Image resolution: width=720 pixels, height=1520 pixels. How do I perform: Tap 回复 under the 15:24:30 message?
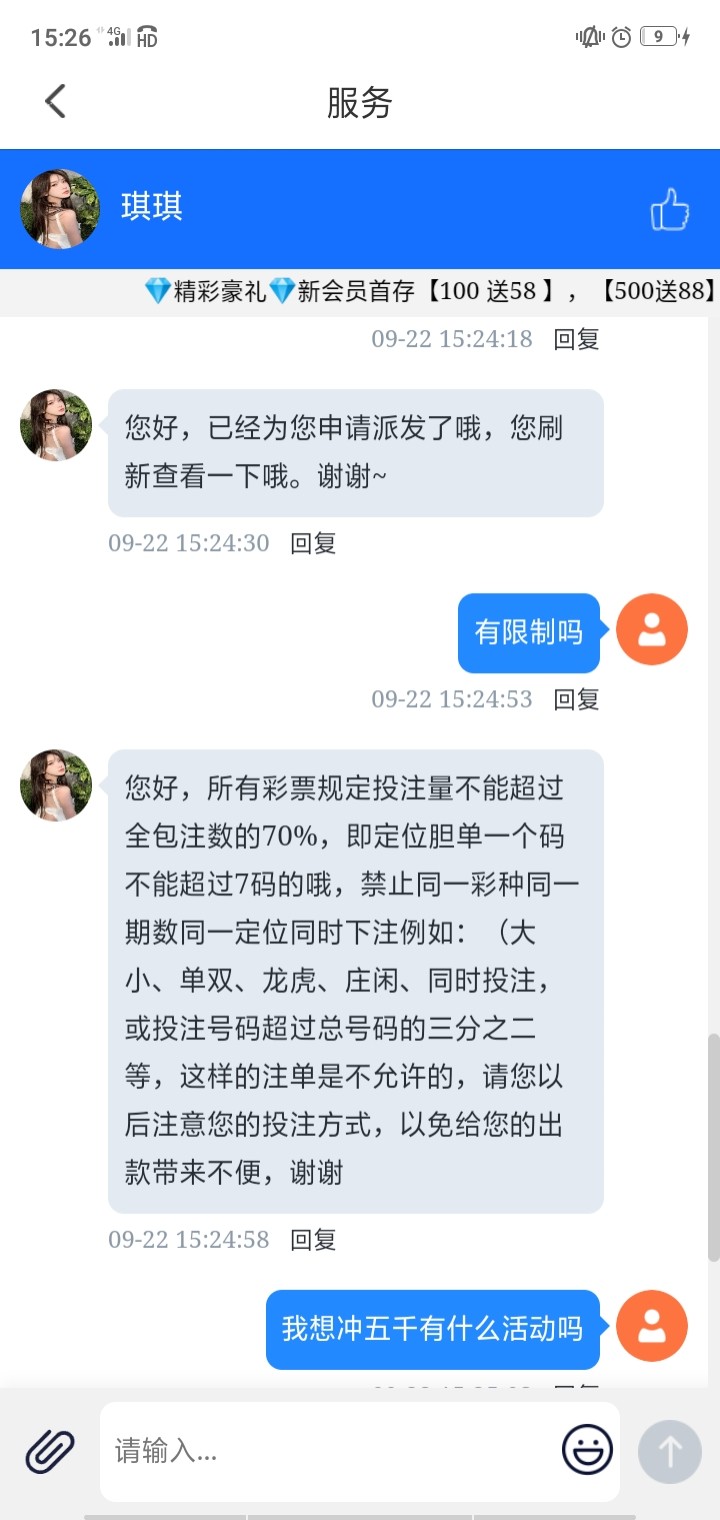[313, 543]
